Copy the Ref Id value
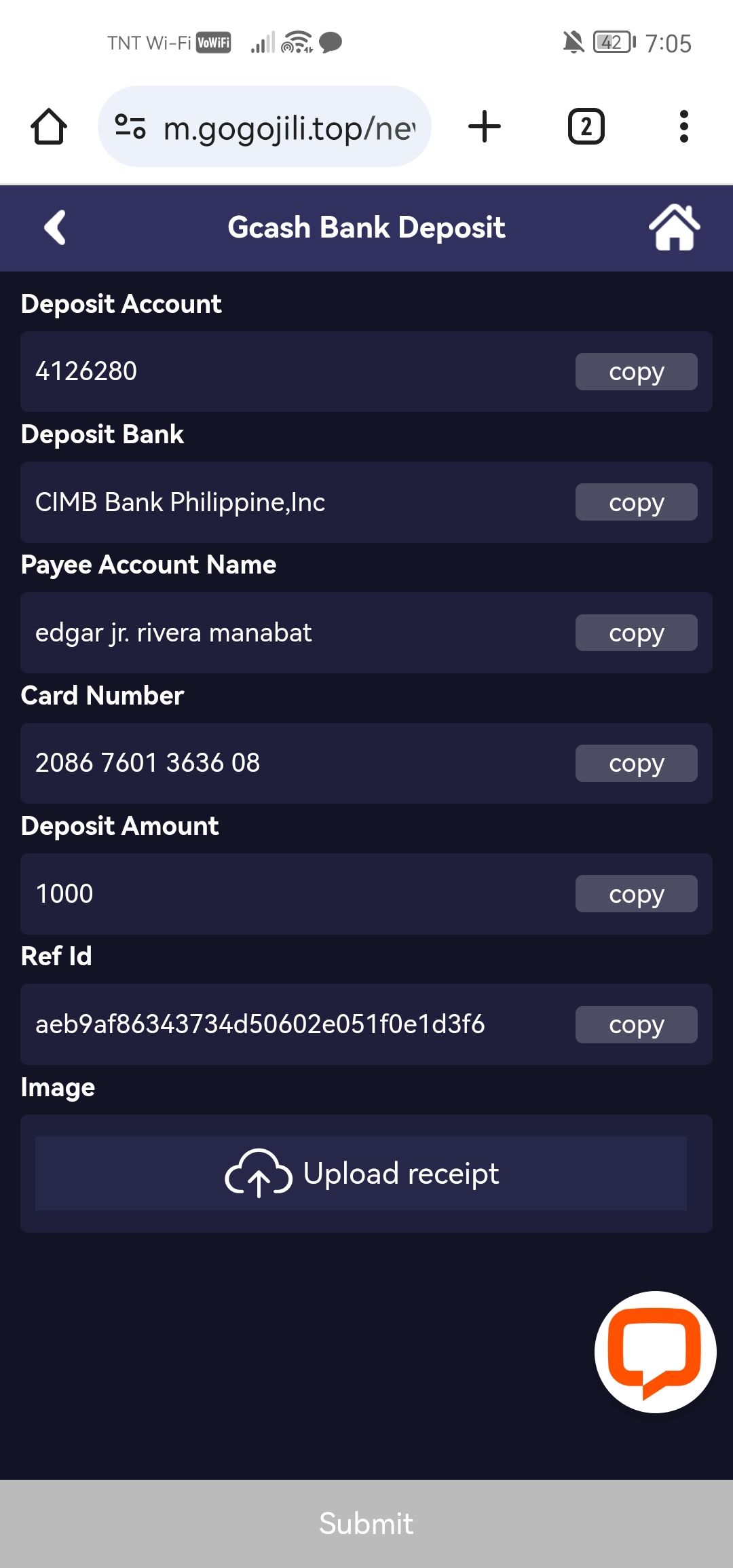733x1568 pixels. tap(636, 1024)
